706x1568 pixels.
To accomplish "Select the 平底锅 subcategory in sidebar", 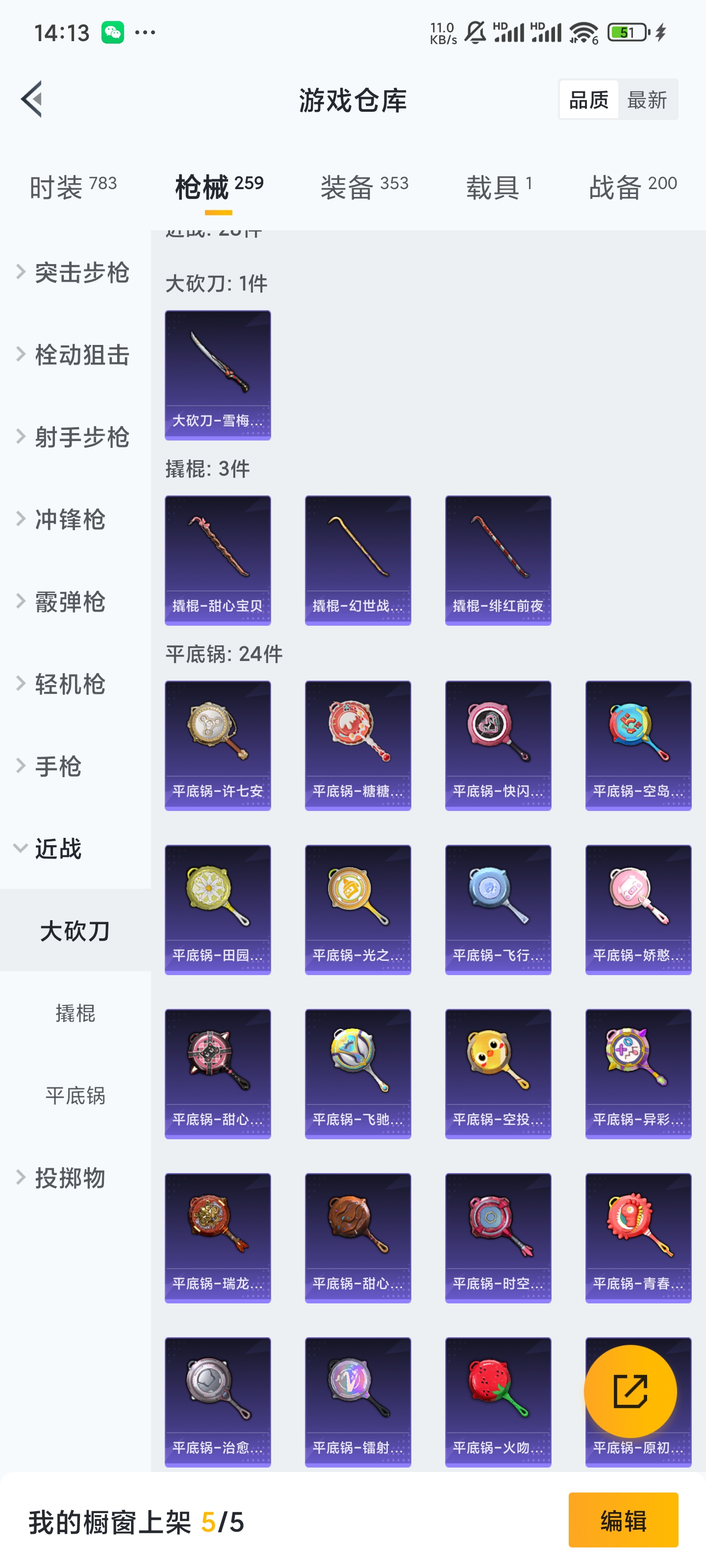I will pos(75,1095).
